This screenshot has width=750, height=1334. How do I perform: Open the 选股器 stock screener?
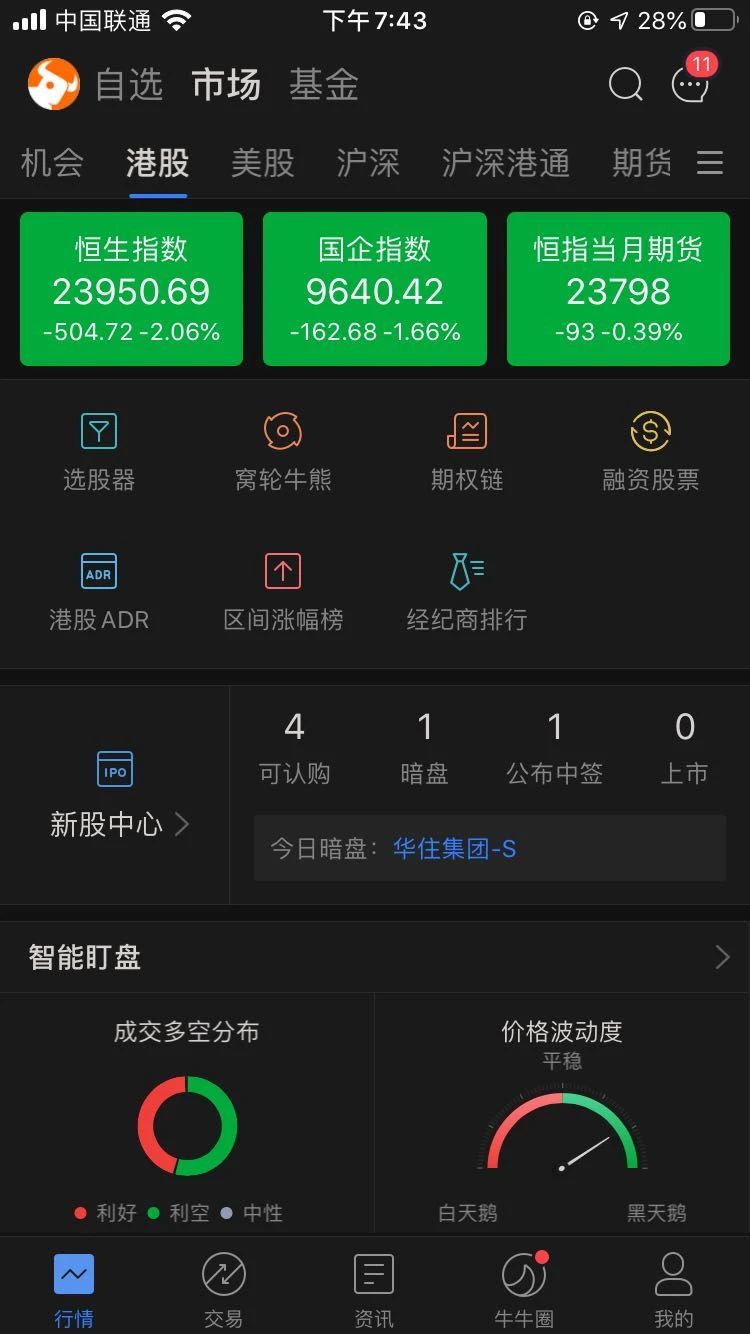tap(98, 452)
